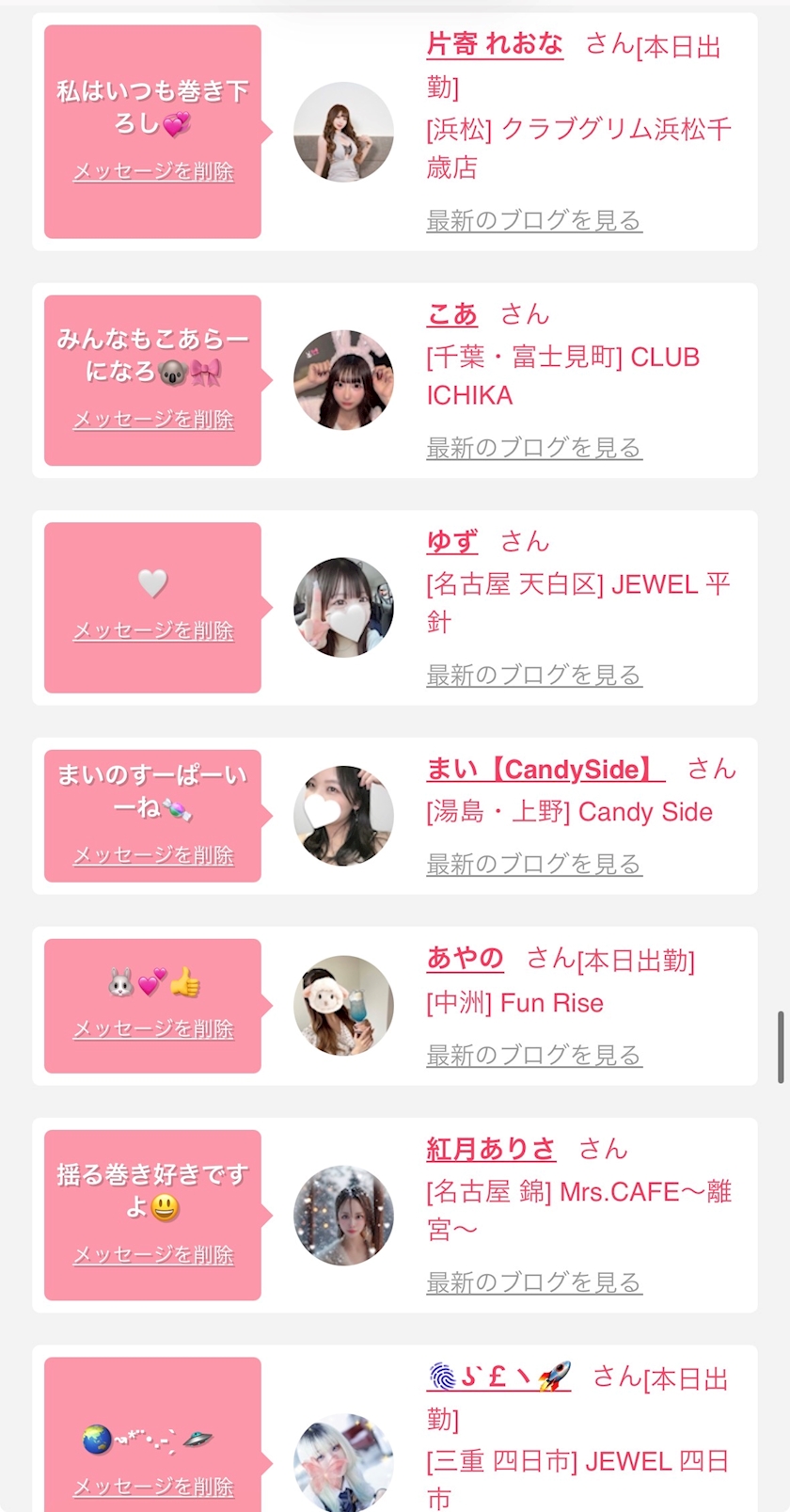Delete the message sent to まい【CandySide】

point(153,855)
